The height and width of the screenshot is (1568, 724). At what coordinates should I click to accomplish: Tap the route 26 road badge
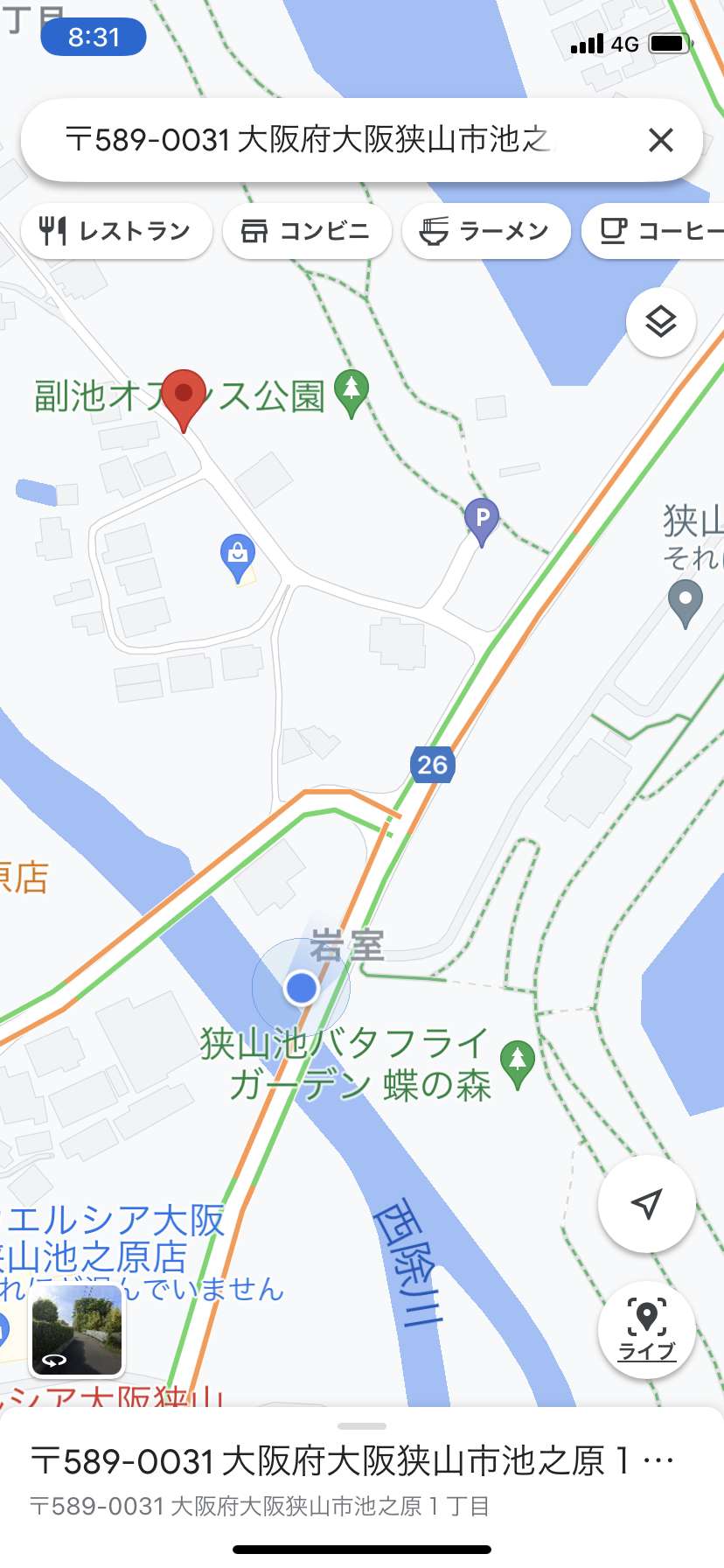tap(432, 765)
